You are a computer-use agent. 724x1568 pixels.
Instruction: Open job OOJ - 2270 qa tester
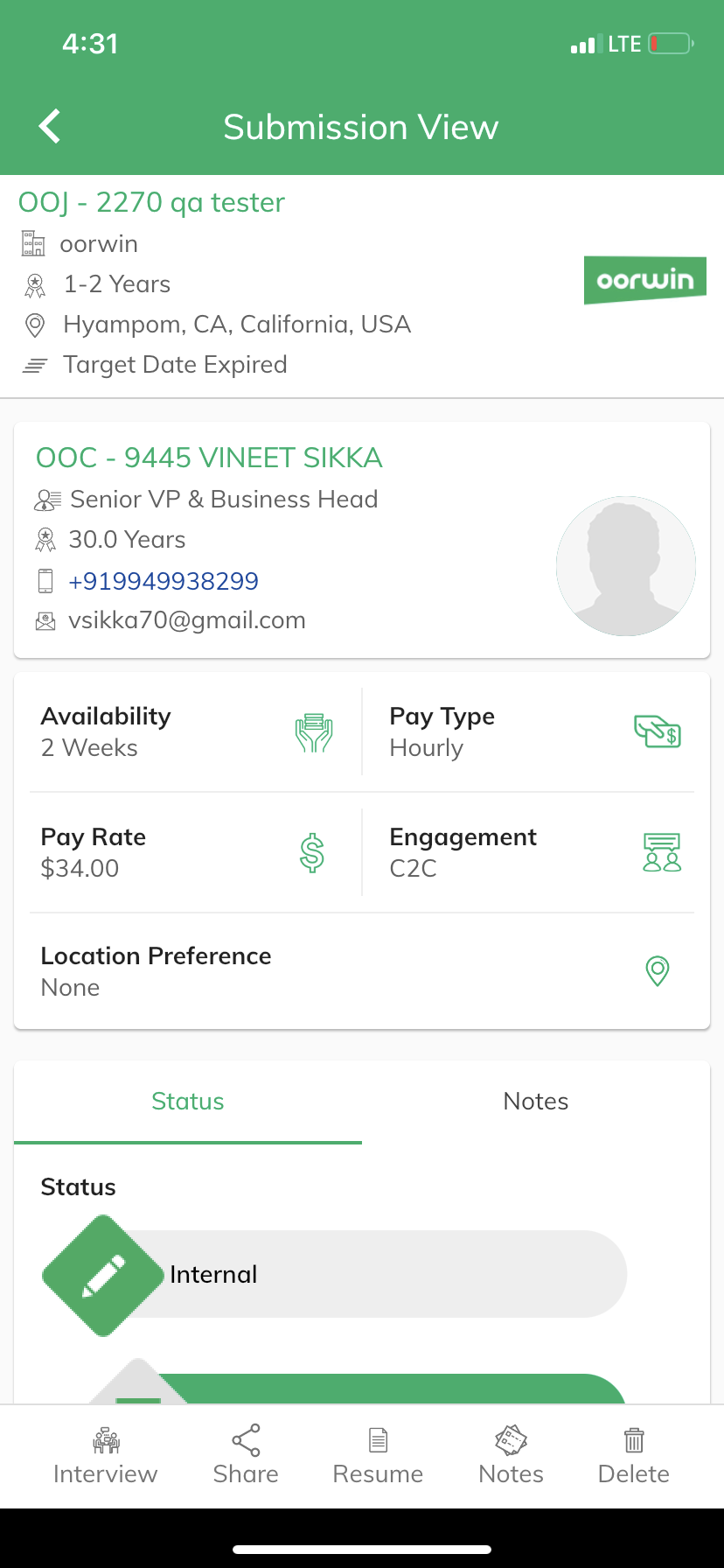(151, 203)
